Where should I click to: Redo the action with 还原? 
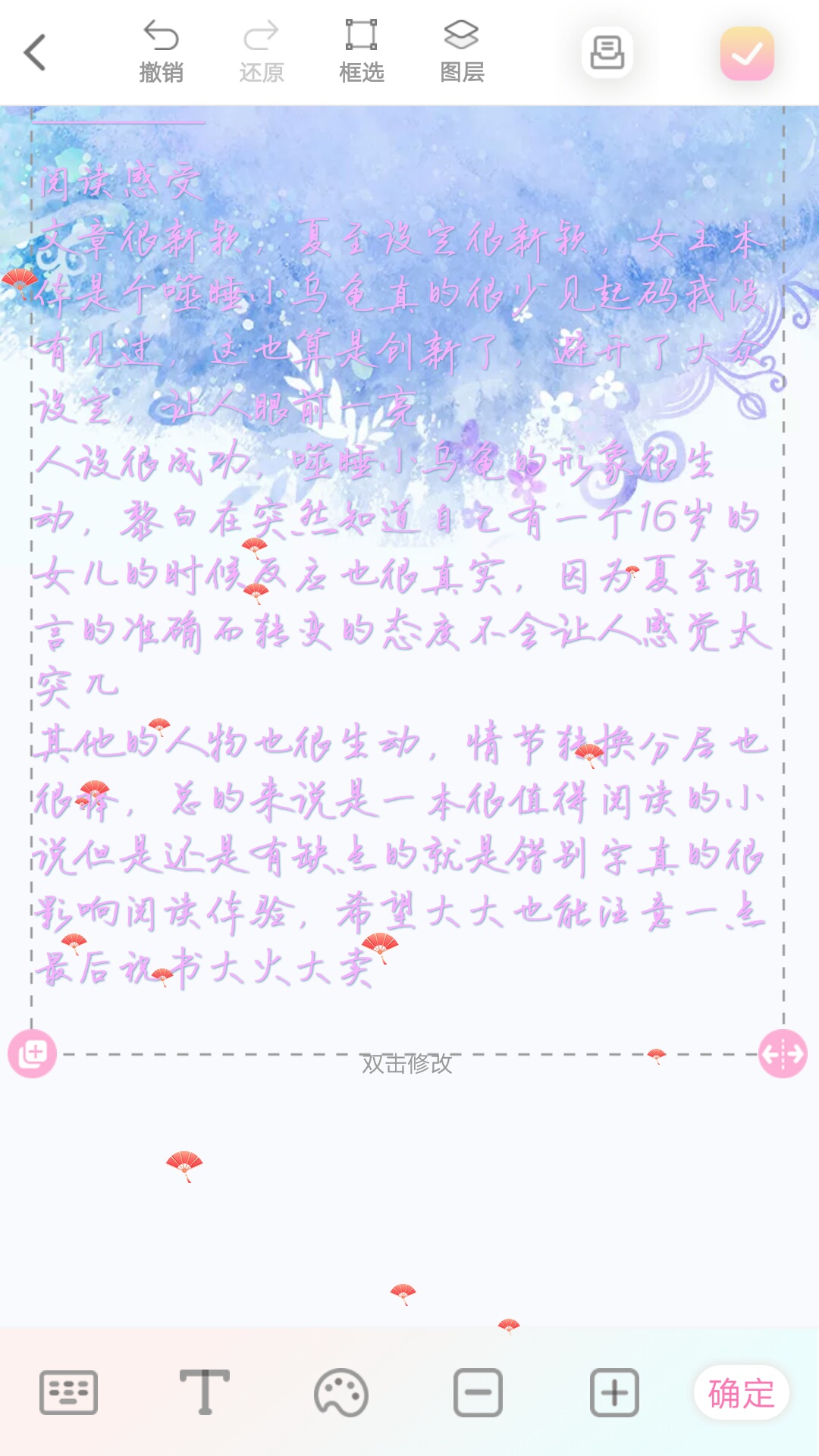261,52
